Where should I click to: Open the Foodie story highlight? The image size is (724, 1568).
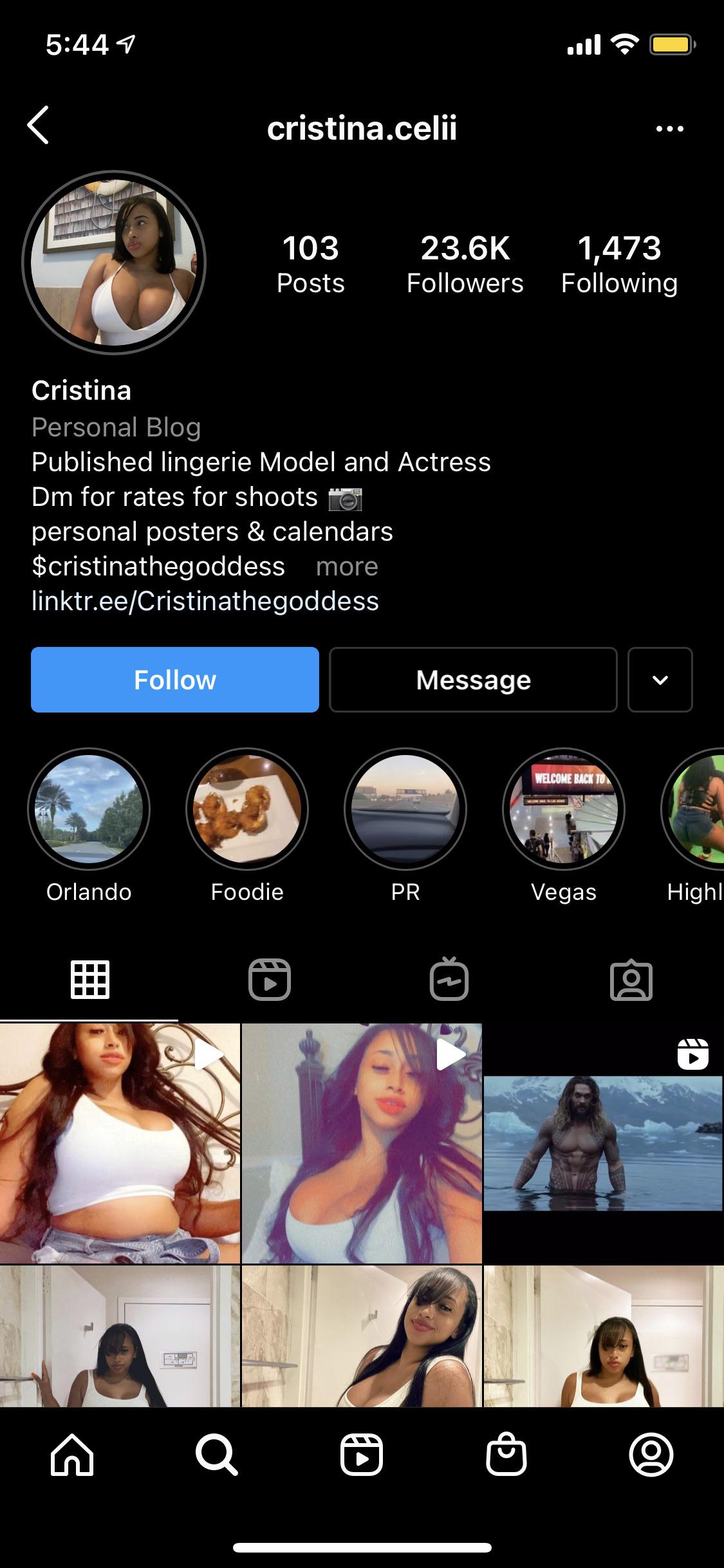247,809
